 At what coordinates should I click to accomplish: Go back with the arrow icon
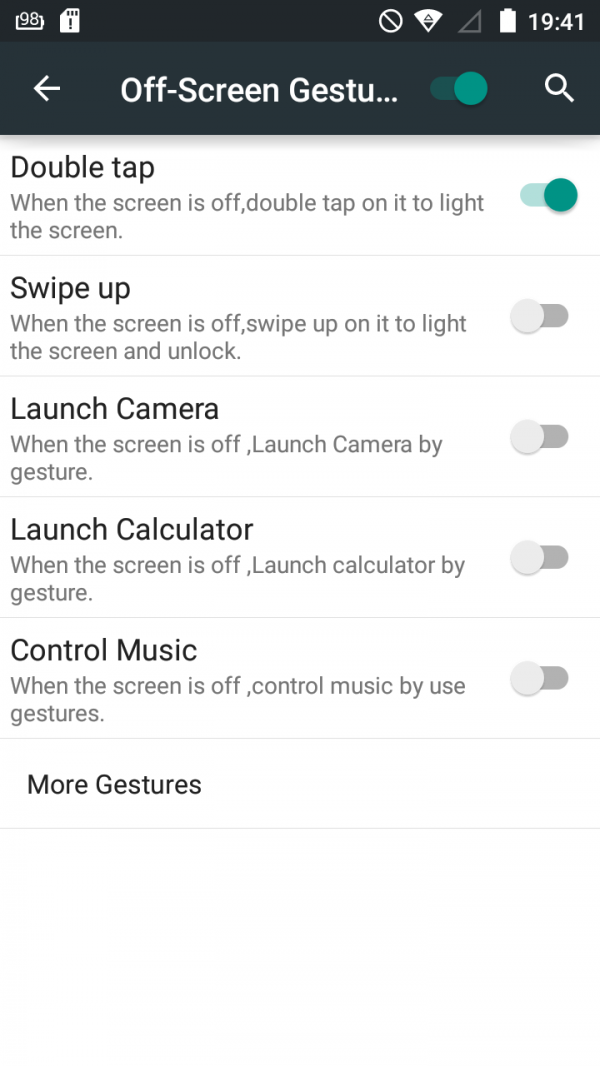point(47,89)
